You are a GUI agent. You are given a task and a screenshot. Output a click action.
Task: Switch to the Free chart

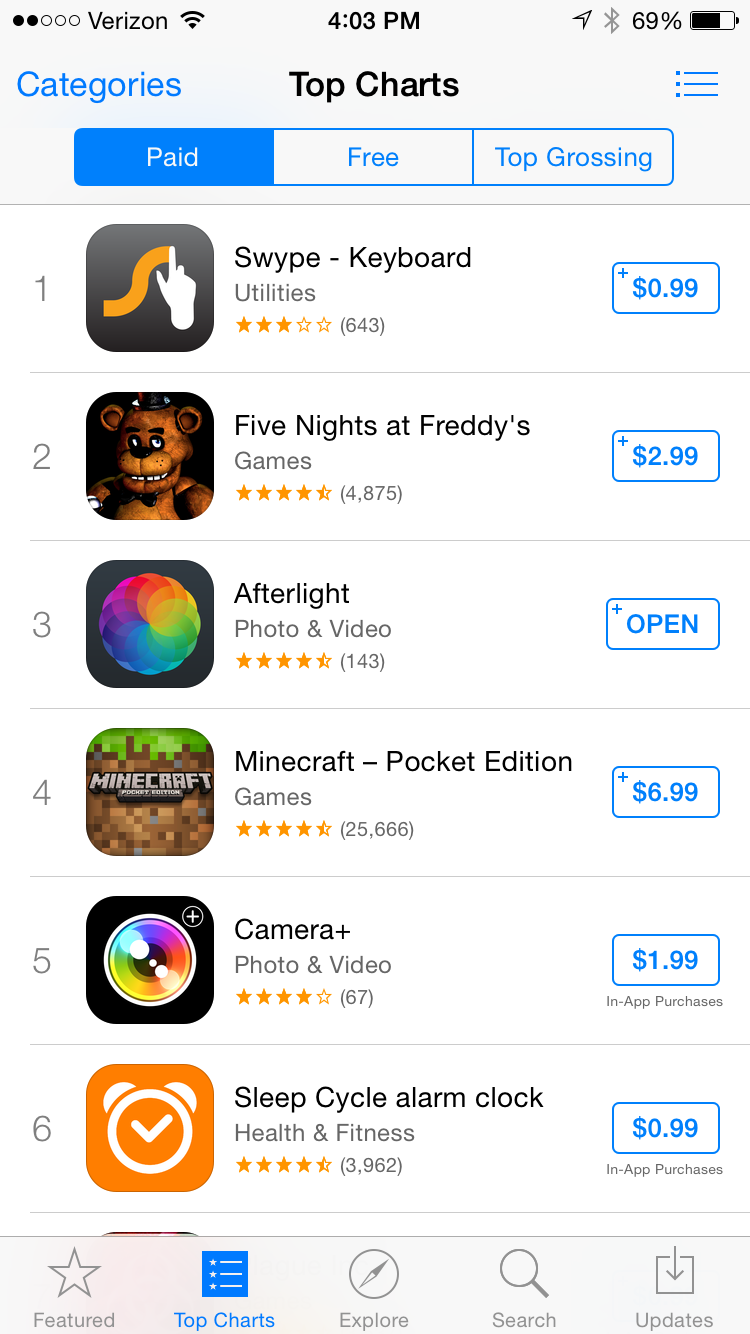(x=372, y=157)
